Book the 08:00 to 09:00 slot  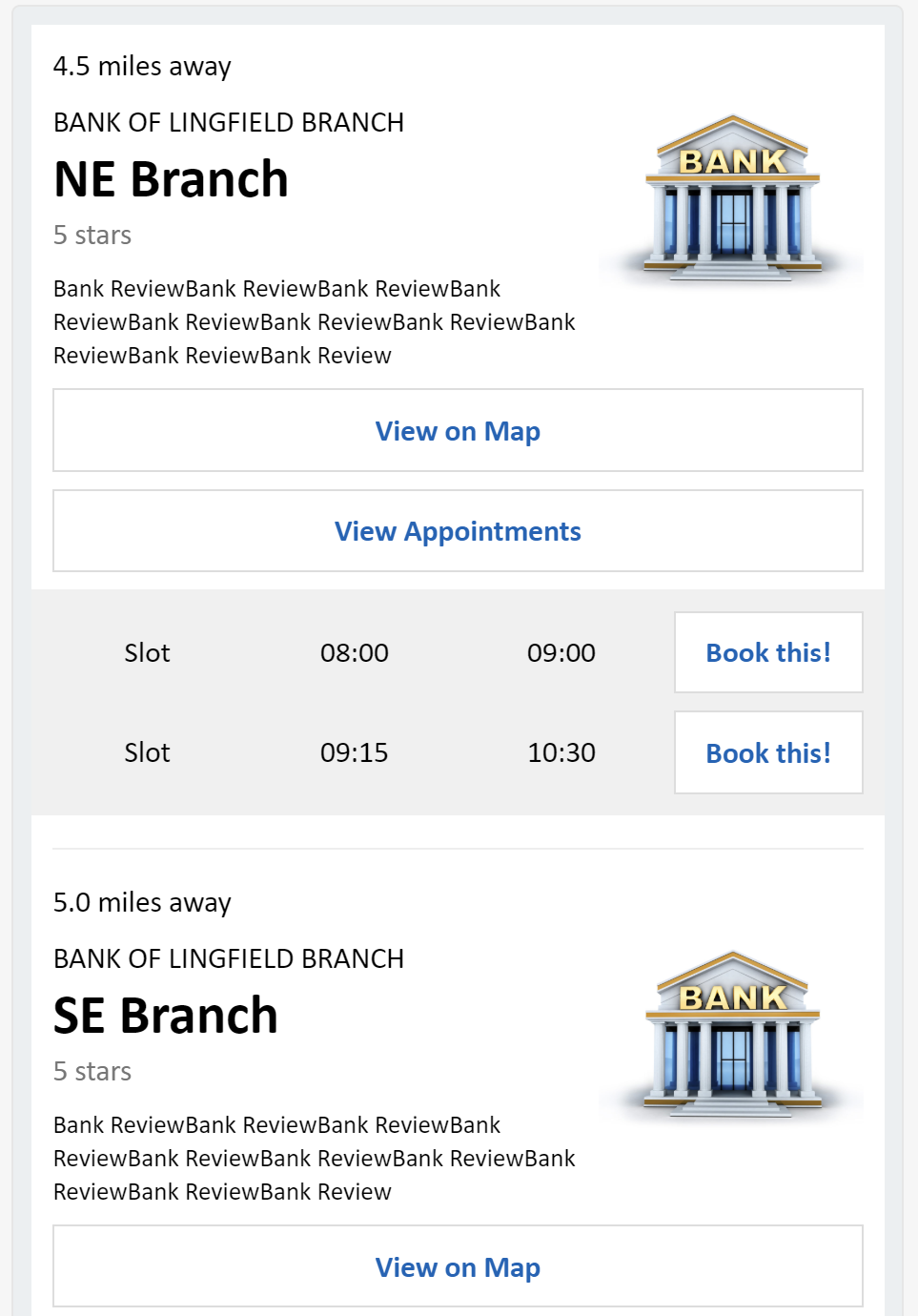(768, 653)
